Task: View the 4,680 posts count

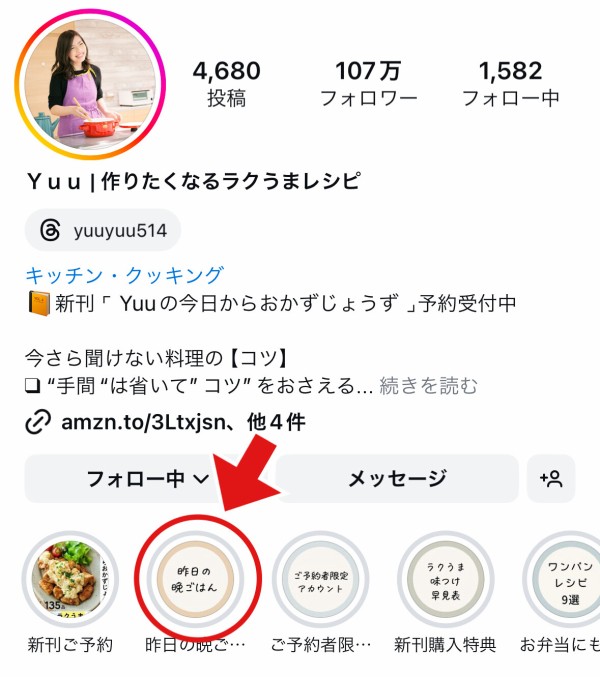Action: pos(227,83)
